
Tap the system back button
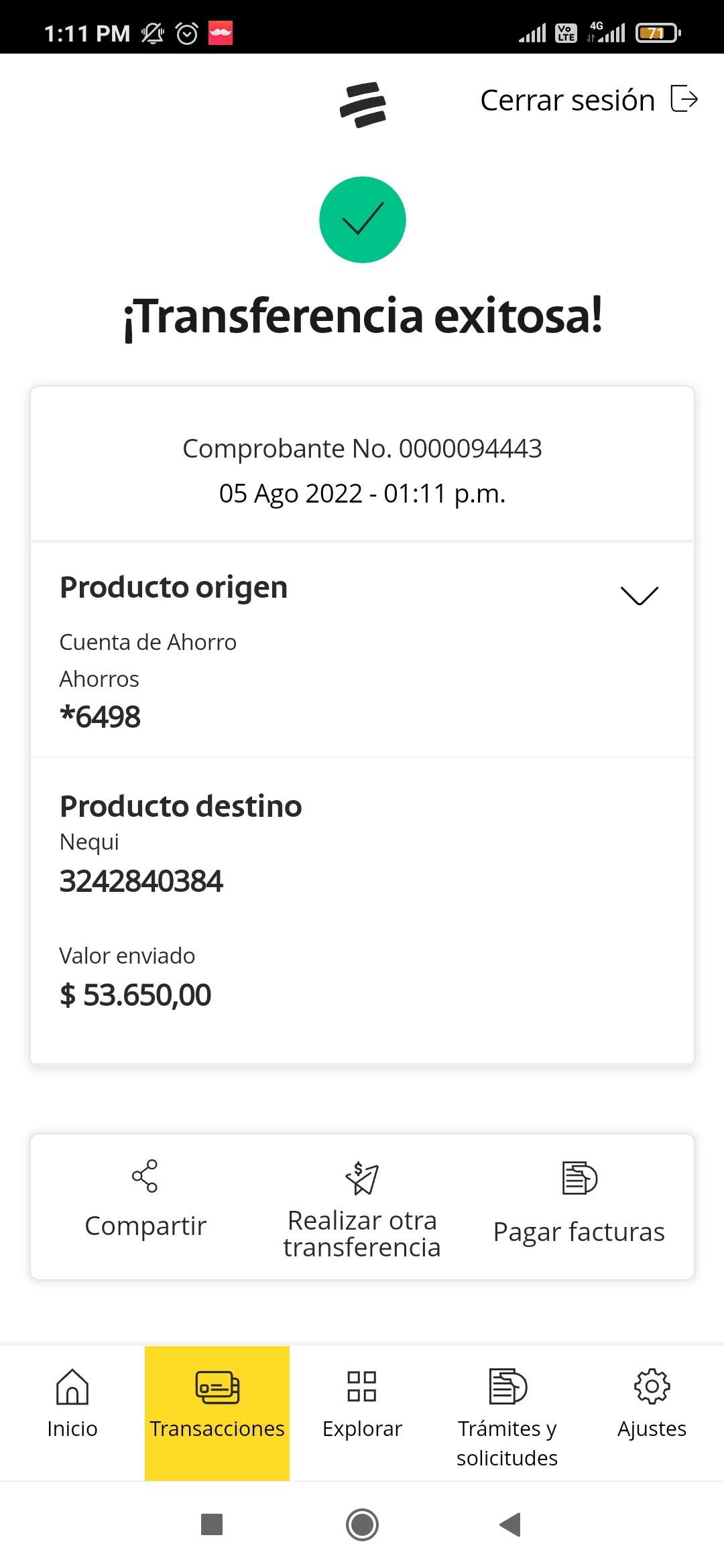pyautogui.click(x=511, y=1524)
